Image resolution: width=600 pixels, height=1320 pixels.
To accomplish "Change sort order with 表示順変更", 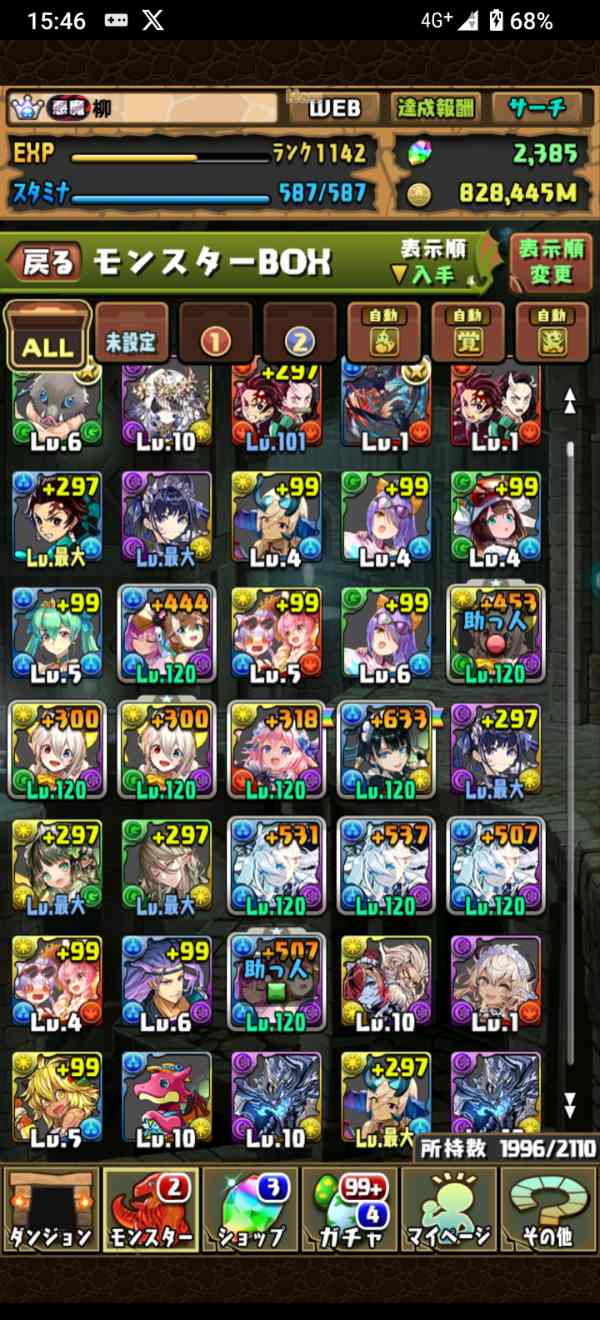I will click(551, 261).
